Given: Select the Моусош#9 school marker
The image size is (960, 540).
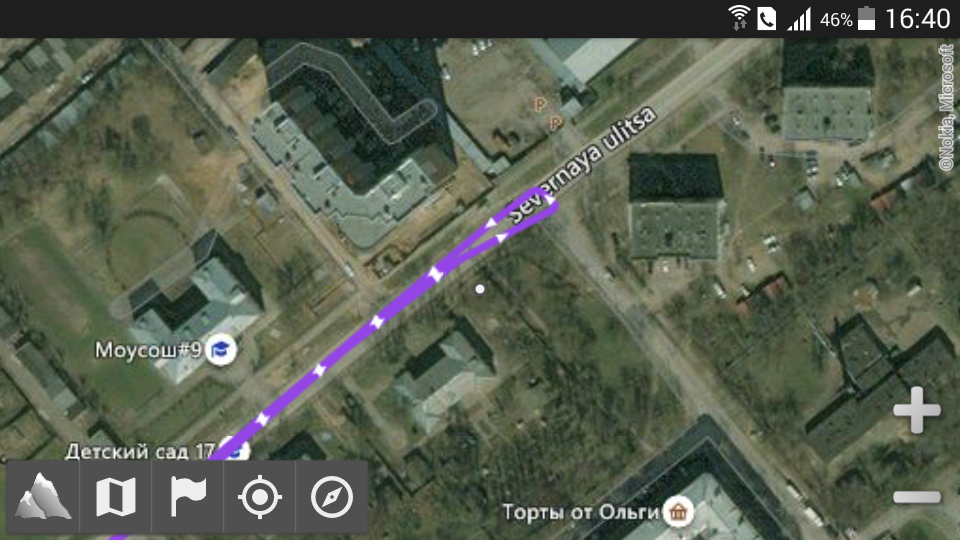Looking at the screenshot, I should [x=221, y=350].
